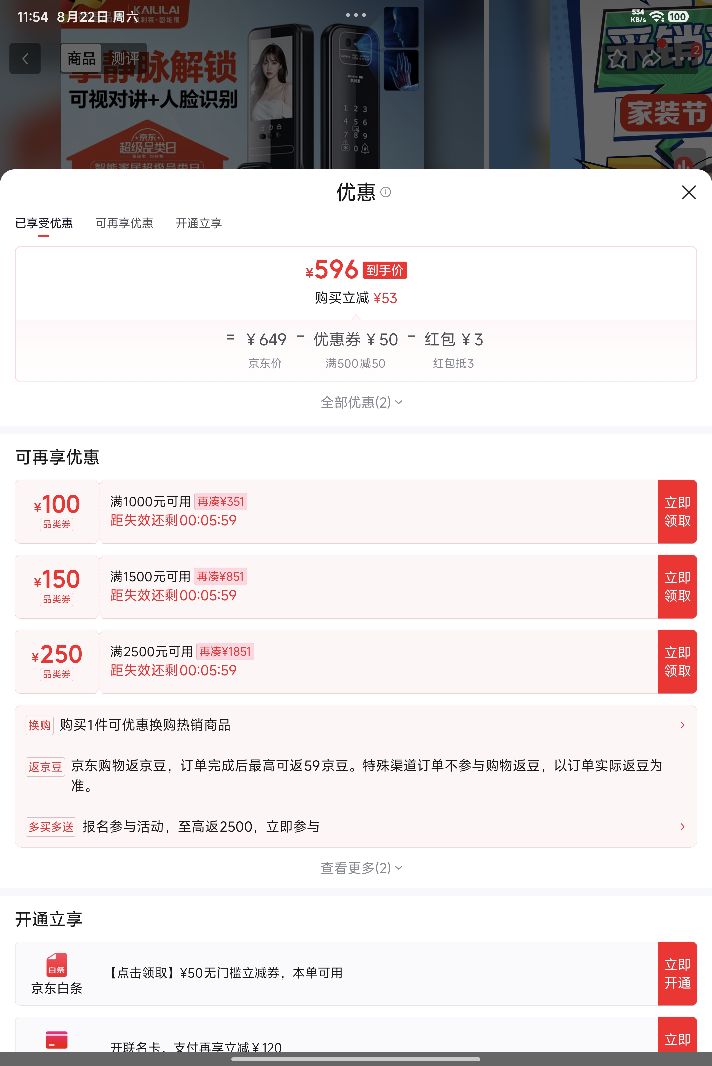Claim the ¥250 coupon for 满2500元
The image size is (712, 1066).
(x=677, y=661)
